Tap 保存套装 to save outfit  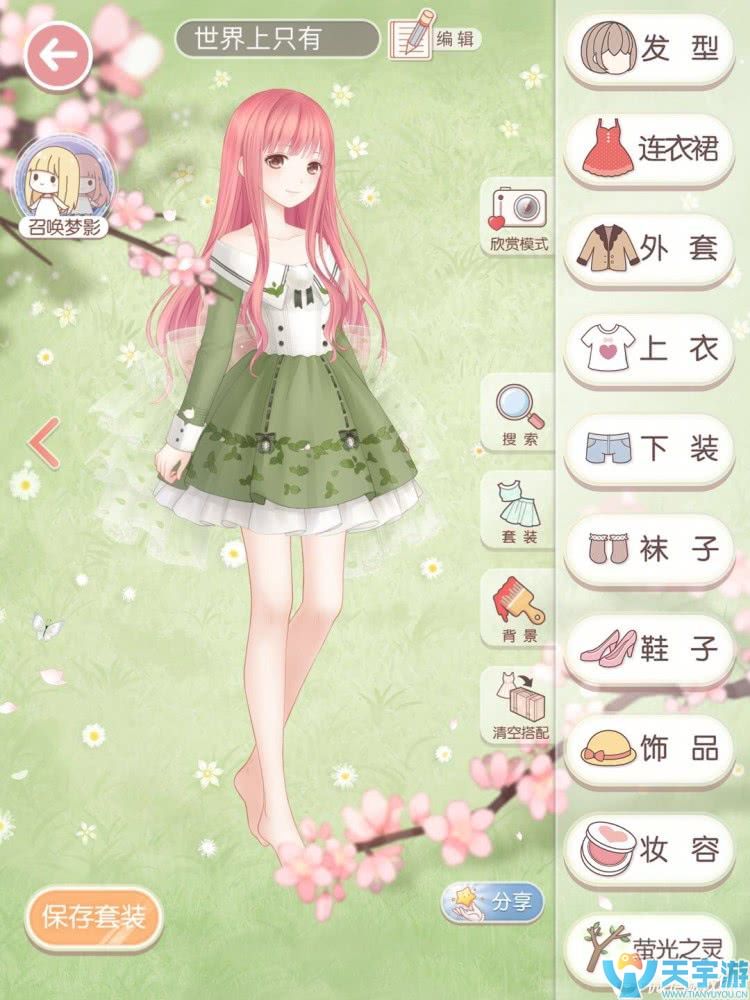94,916
